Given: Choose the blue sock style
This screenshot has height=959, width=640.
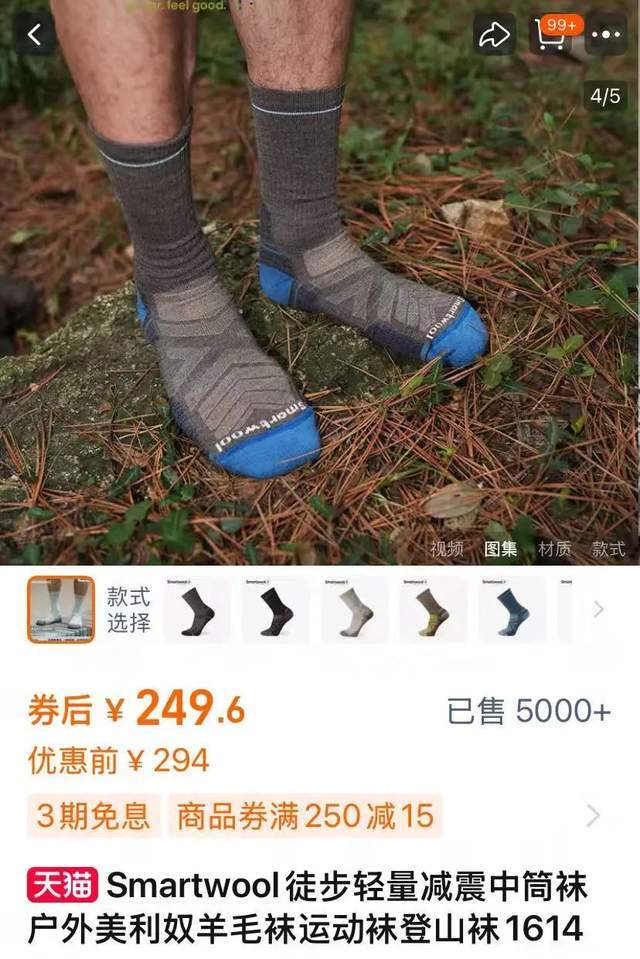Looking at the screenshot, I should [x=512, y=609].
